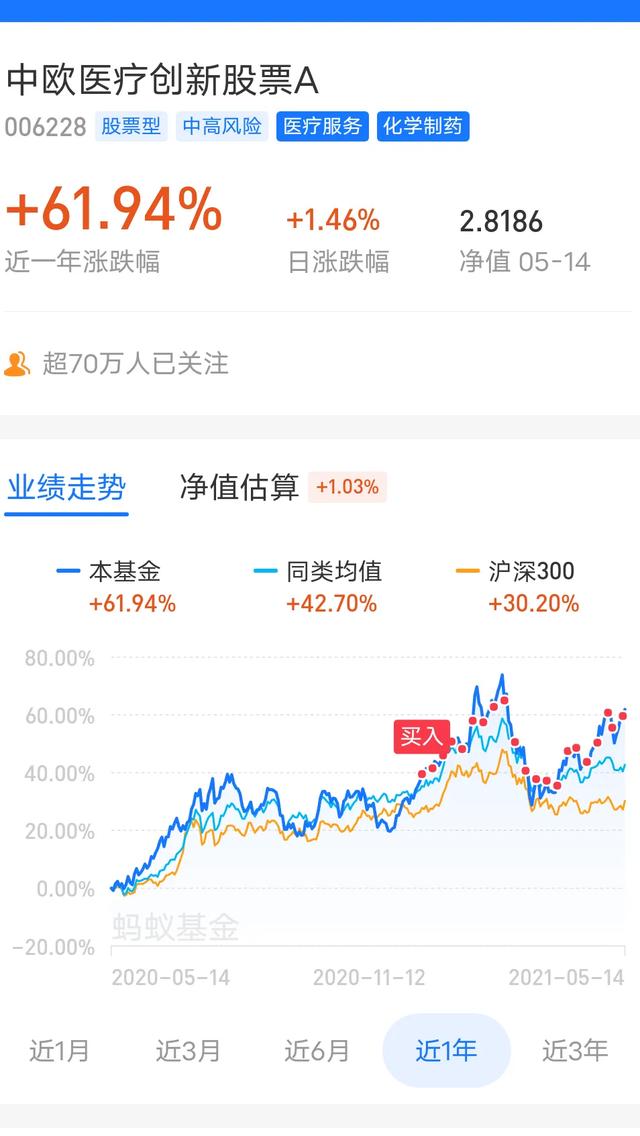Viewport: 640px width, 1136px height.
Task: Switch the chart to 近3年
Action: point(575,1051)
